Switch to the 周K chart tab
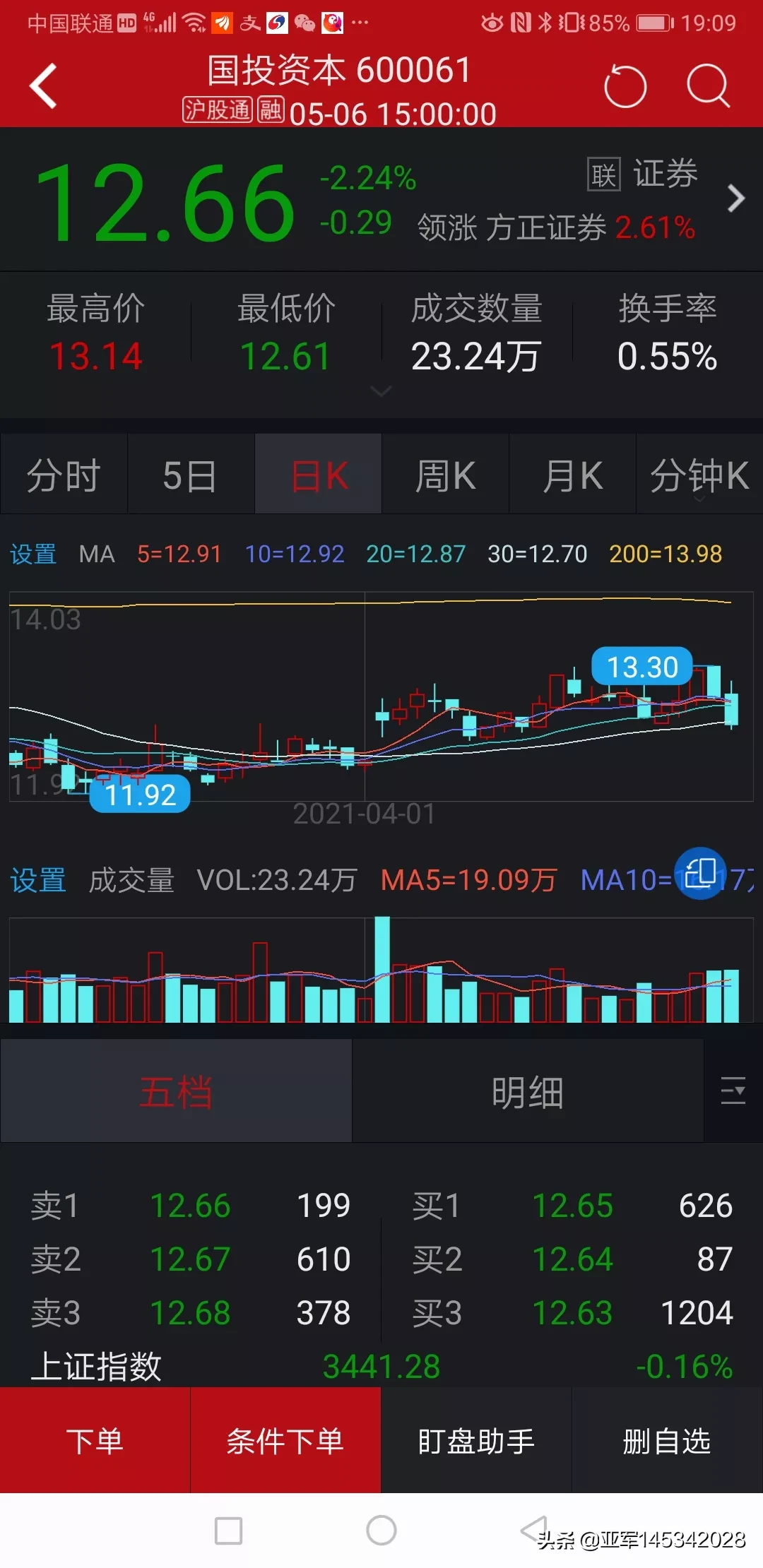 pyautogui.click(x=446, y=475)
